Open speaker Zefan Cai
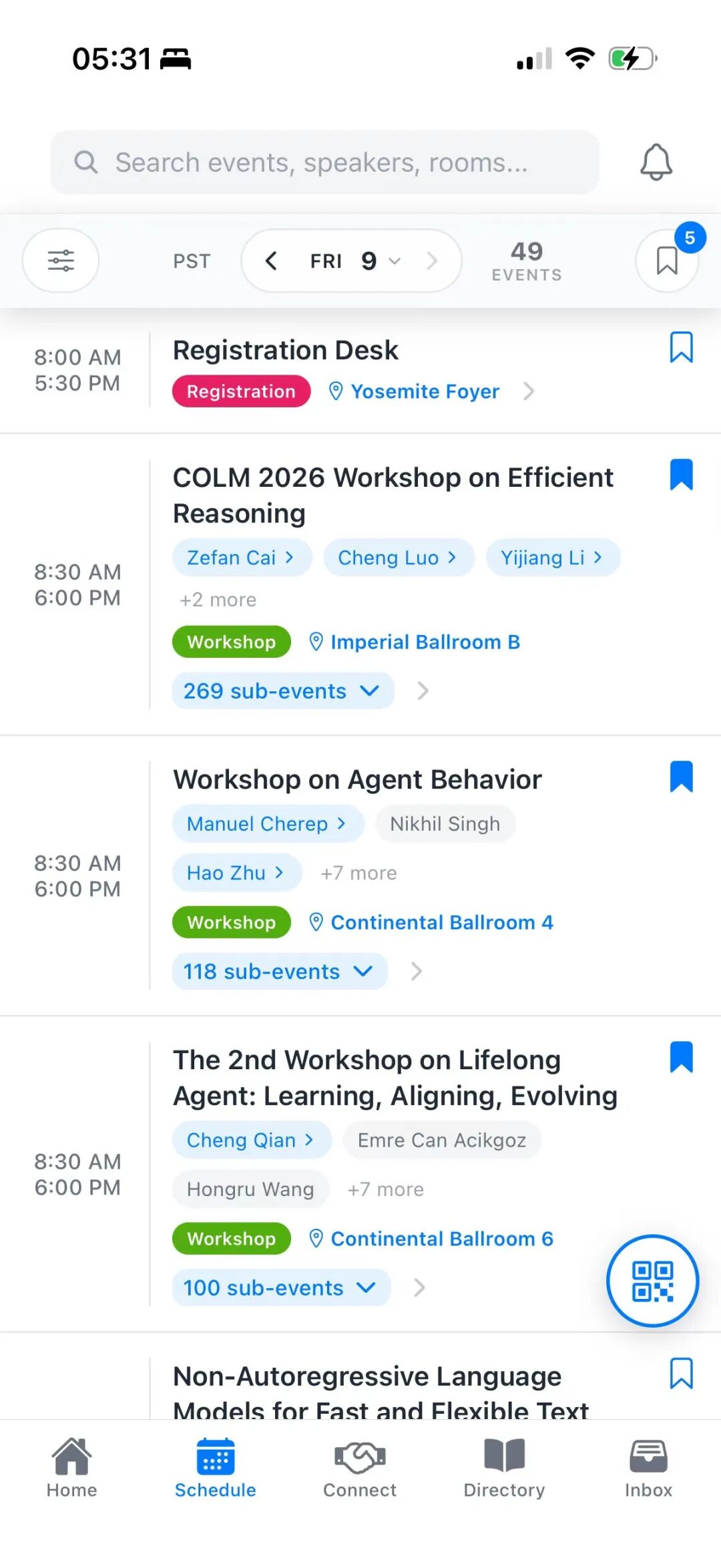This screenshot has width=721, height=1568. coord(242,558)
